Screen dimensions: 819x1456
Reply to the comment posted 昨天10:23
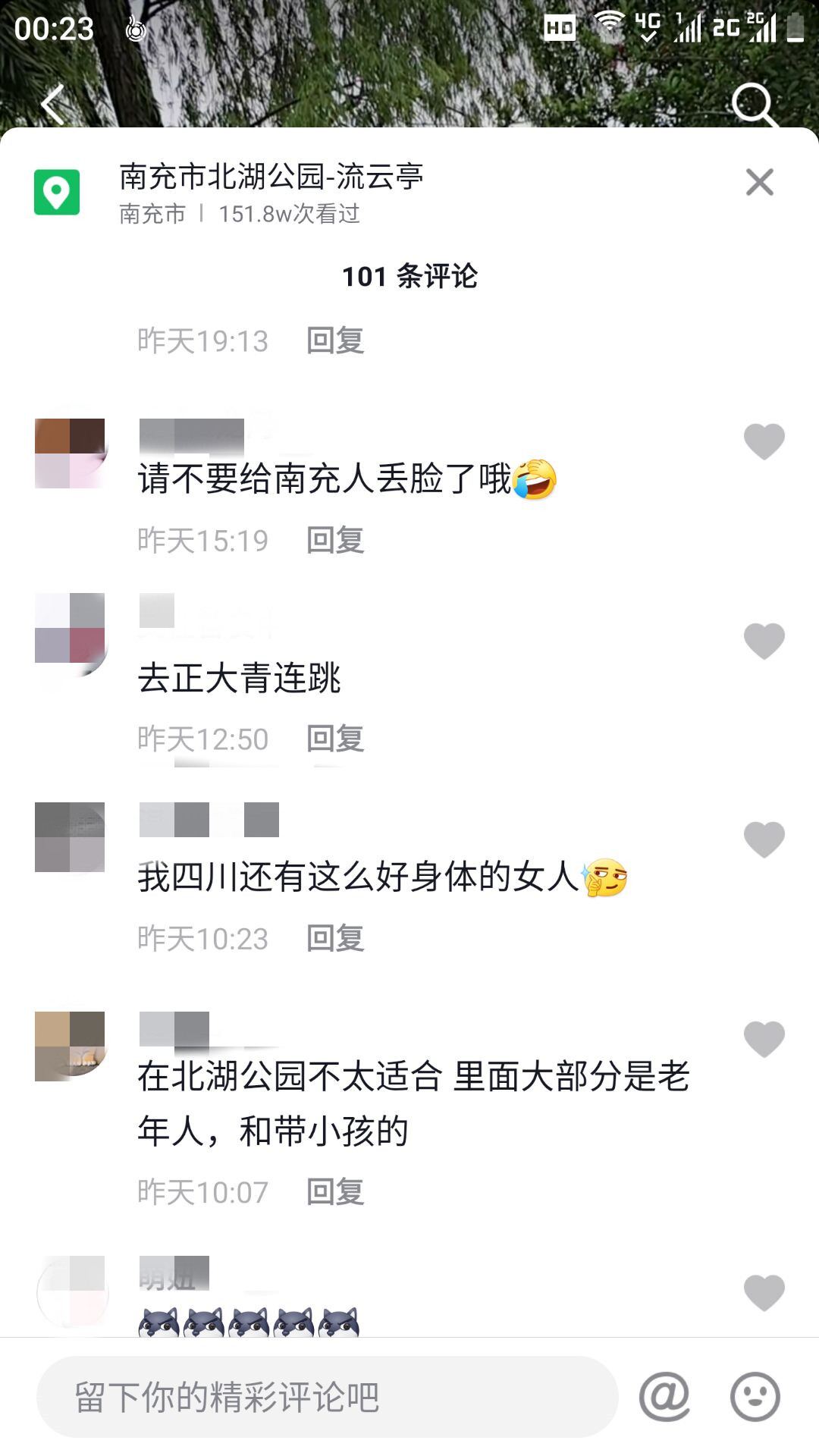tap(335, 938)
